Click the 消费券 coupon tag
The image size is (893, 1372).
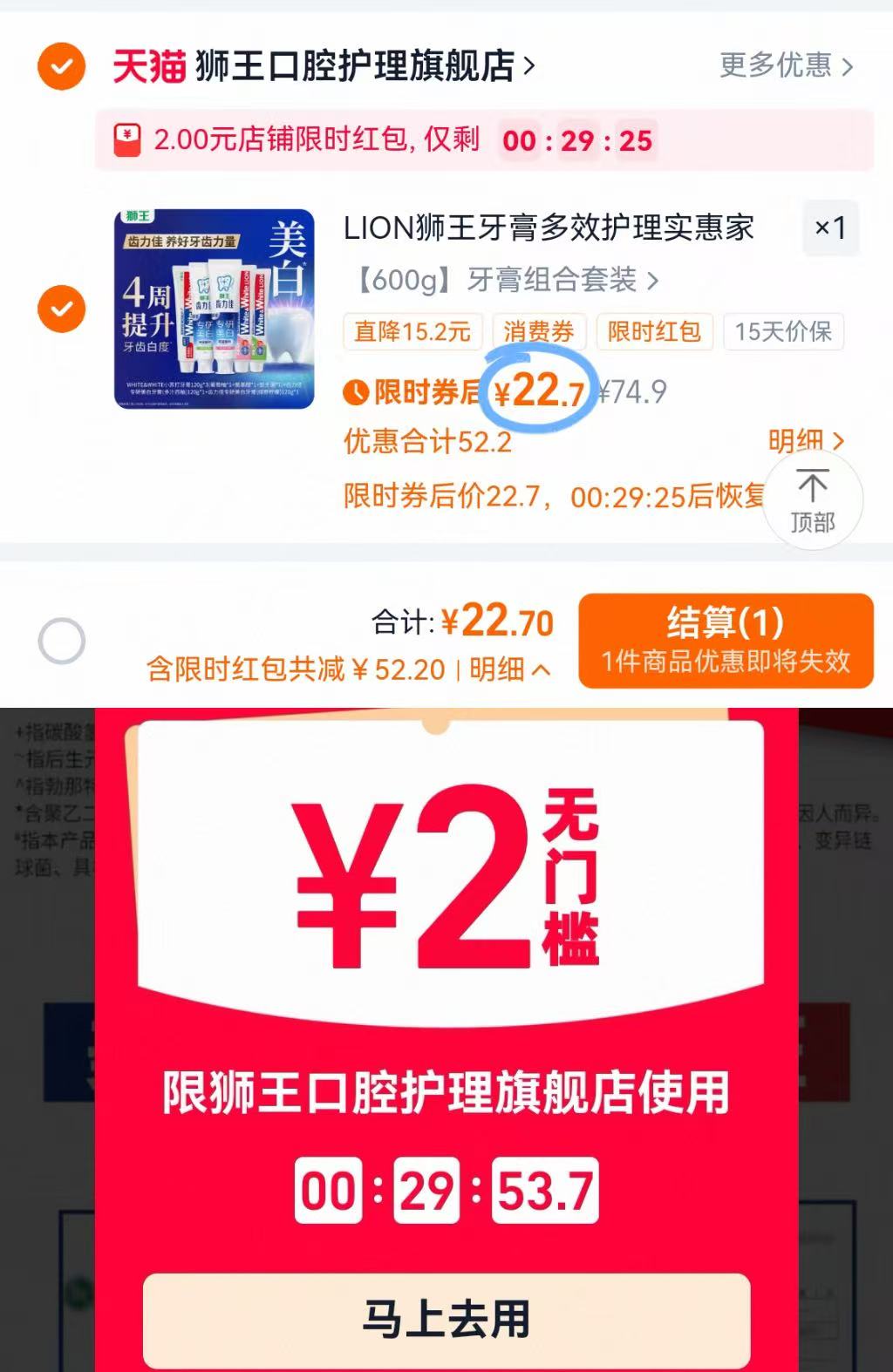[x=542, y=331]
